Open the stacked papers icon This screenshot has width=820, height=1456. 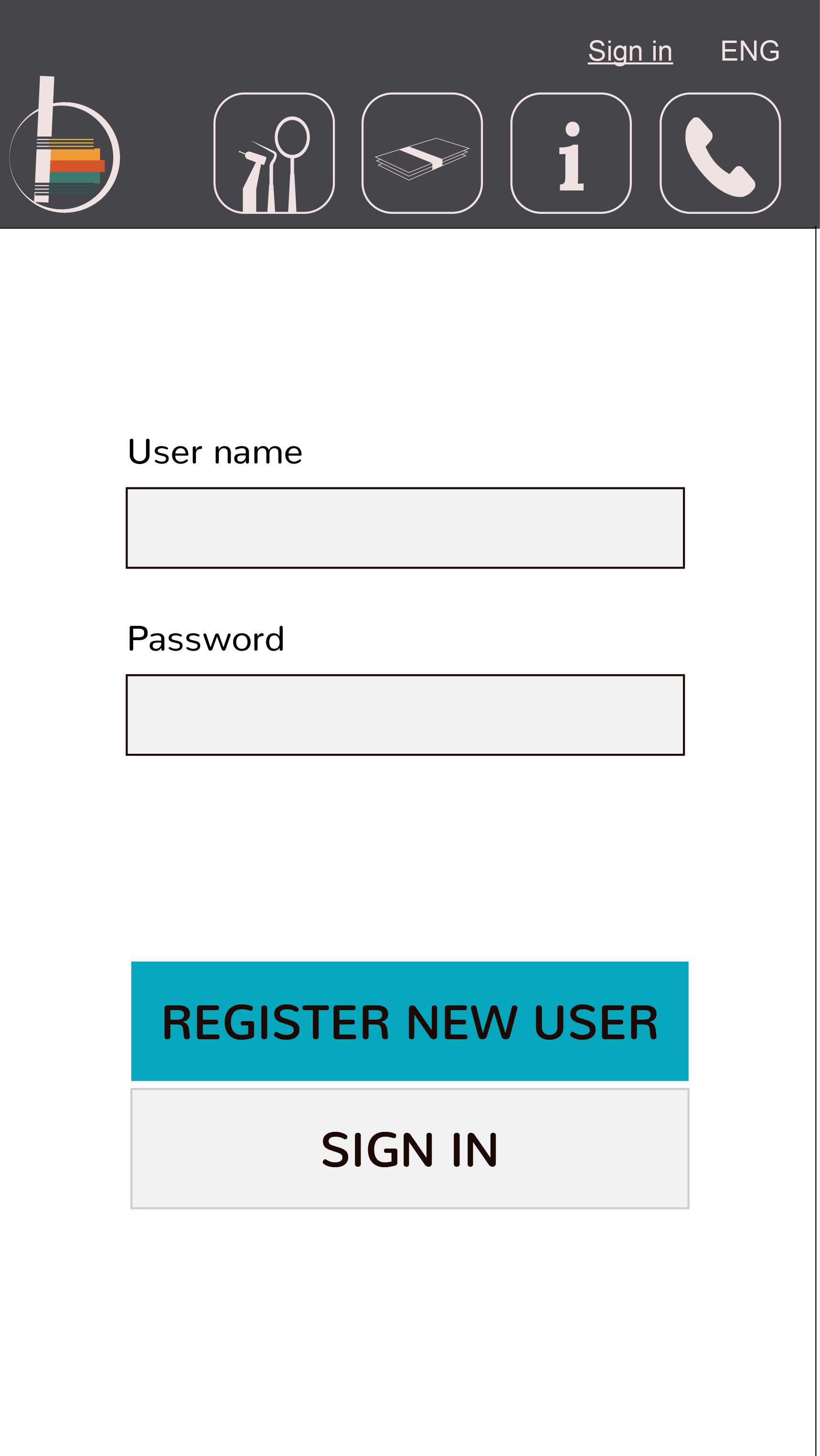pyautogui.click(x=423, y=153)
